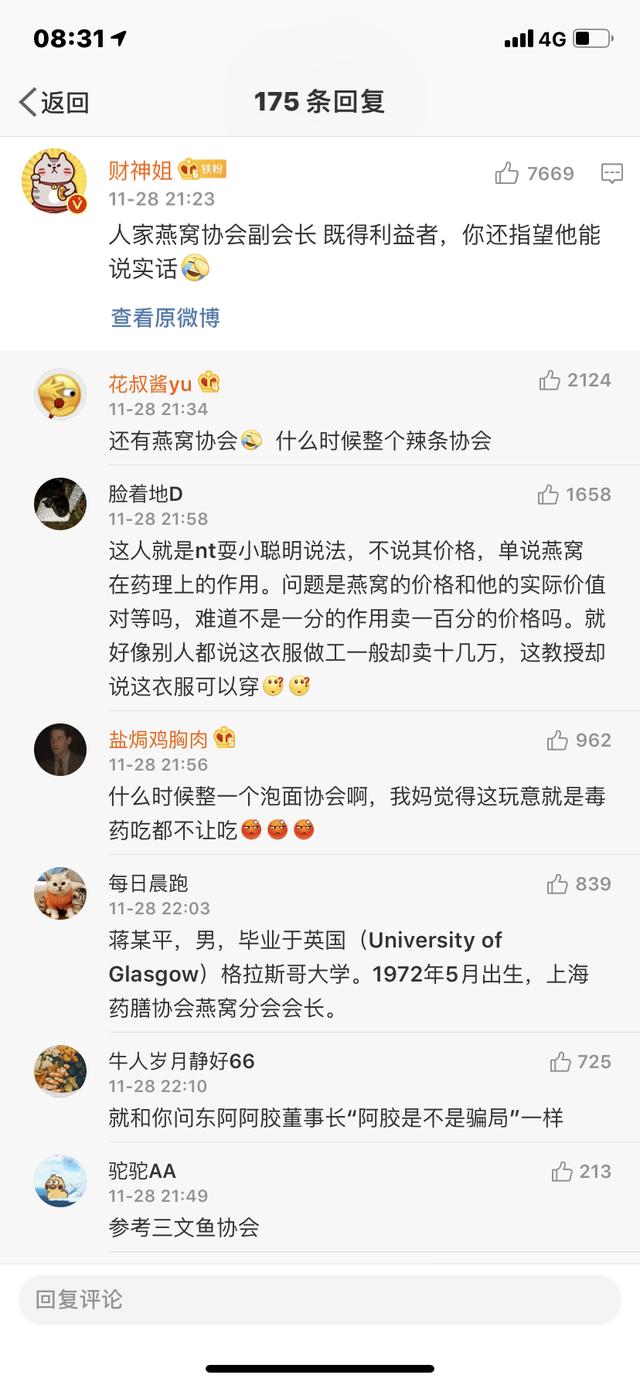The width and height of the screenshot is (640, 1385).
Task: Open 财神姐's profile avatar
Action: tap(54, 182)
